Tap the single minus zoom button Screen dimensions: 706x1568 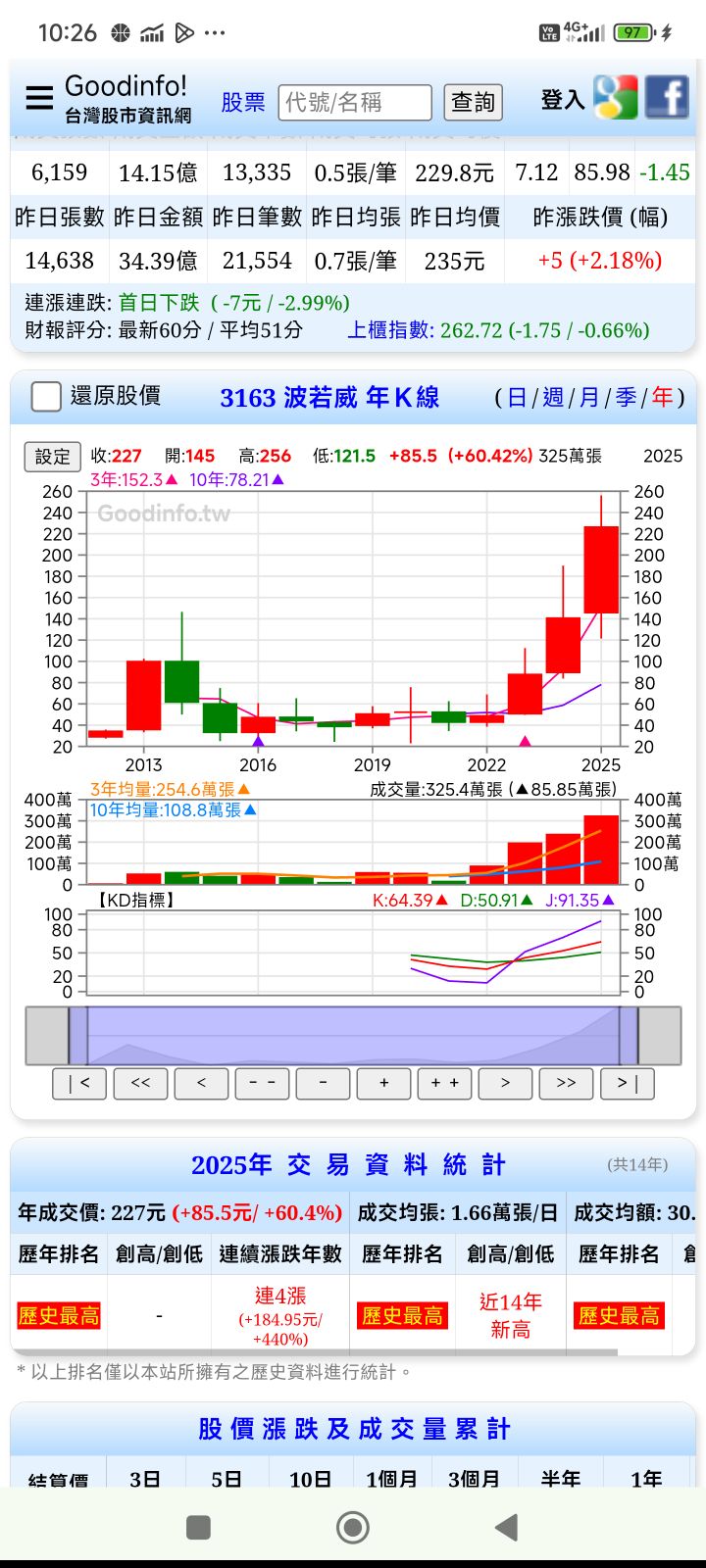(x=323, y=1083)
